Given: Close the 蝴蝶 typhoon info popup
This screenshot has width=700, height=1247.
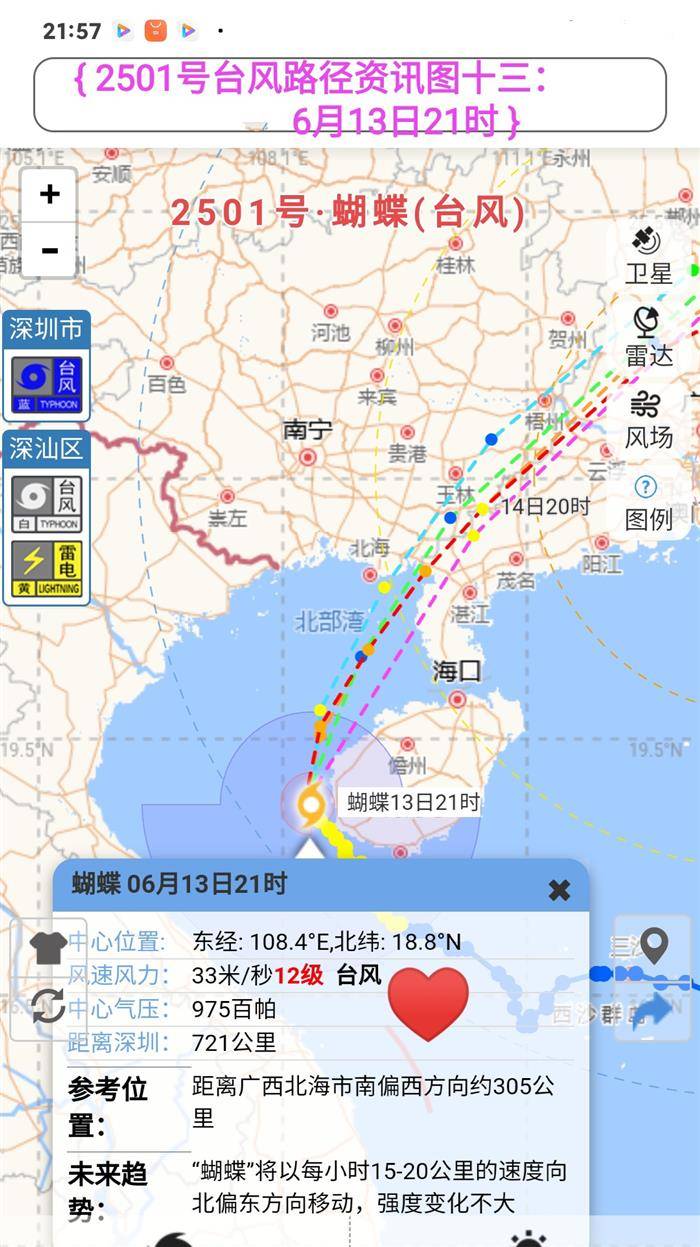Looking at the screenshot, I should 559,889.
